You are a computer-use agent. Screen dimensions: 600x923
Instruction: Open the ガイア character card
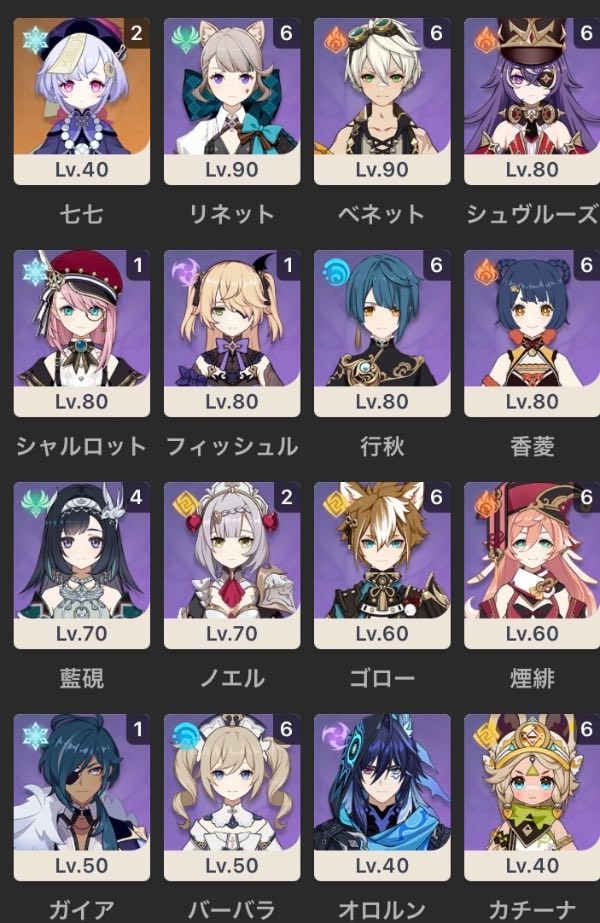coord(82,796)
